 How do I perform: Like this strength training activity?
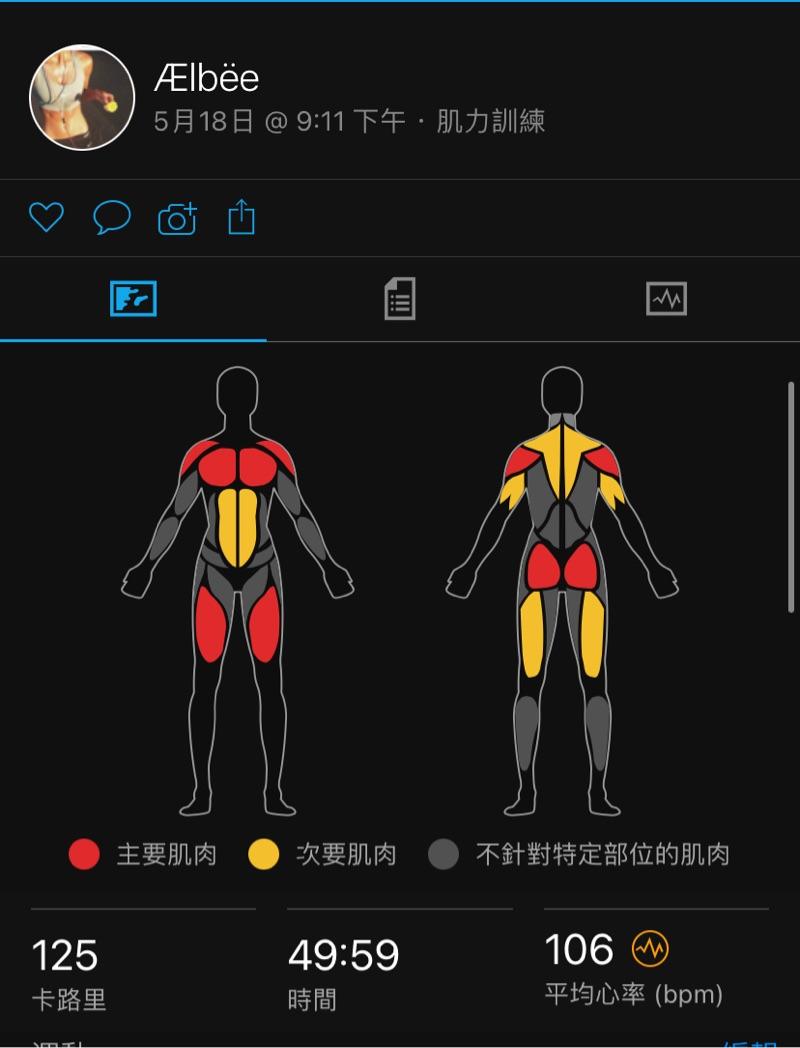[46, 217]
